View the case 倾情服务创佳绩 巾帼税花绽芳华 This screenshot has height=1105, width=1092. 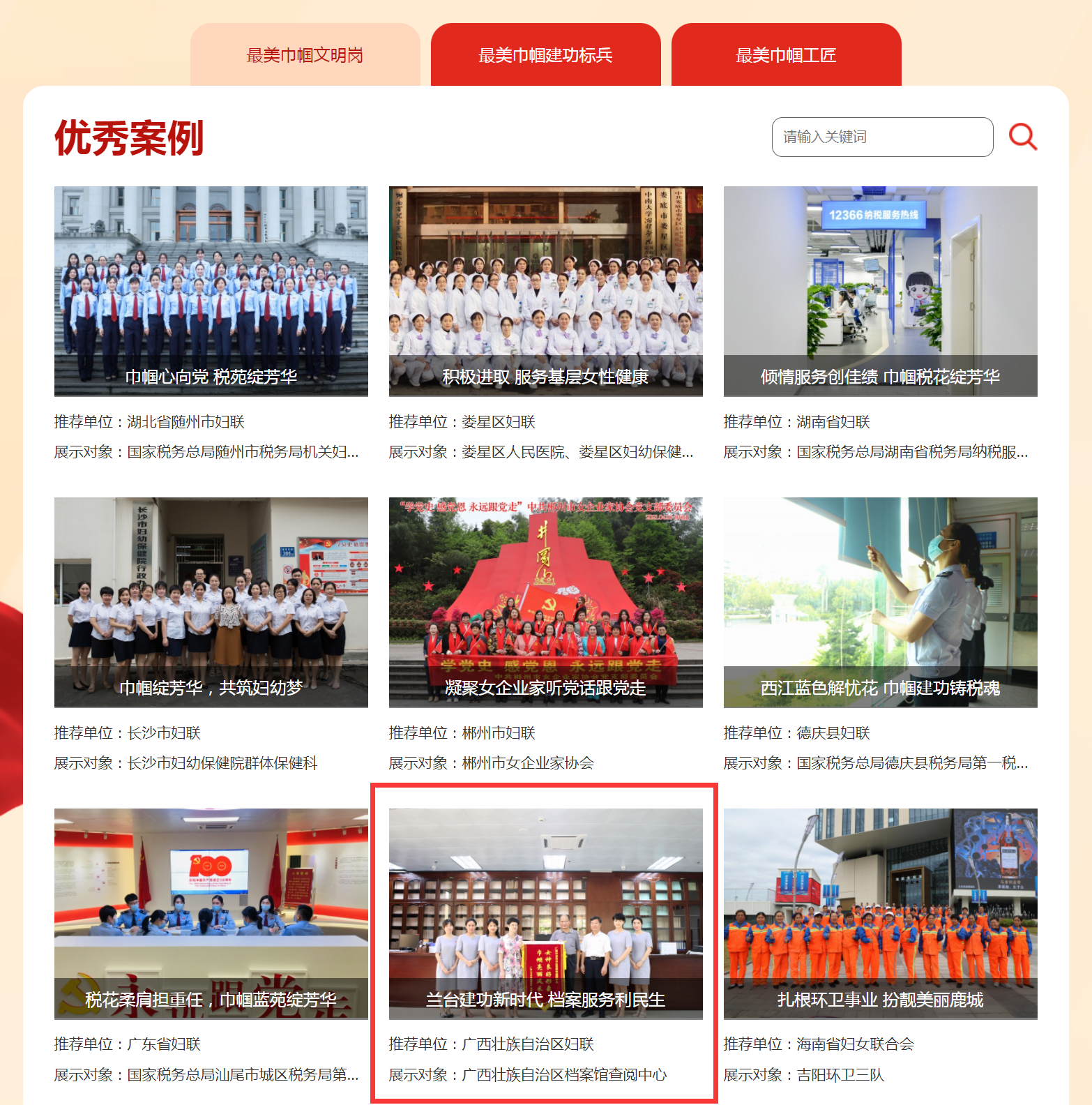[x=880, y=291]
